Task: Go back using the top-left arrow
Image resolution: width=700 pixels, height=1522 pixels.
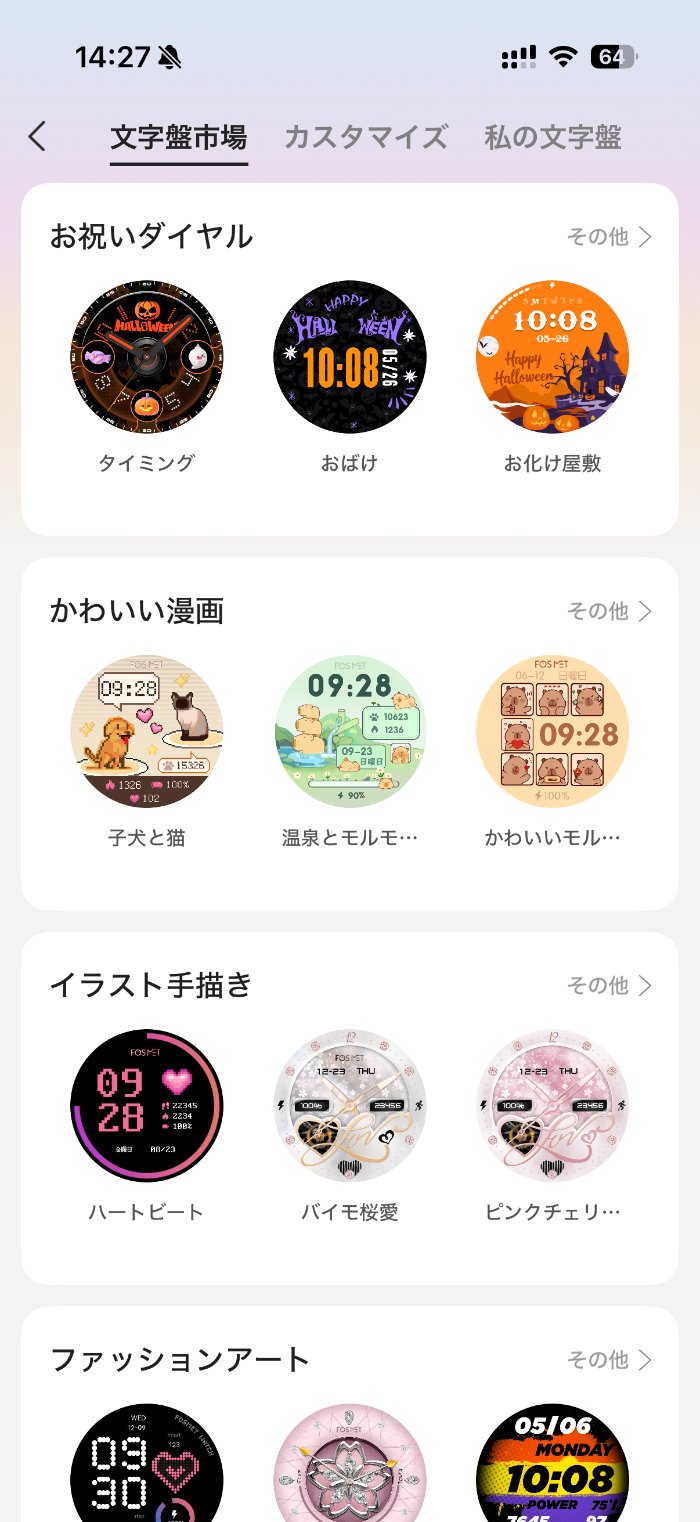Action: (x=38, y=137)
